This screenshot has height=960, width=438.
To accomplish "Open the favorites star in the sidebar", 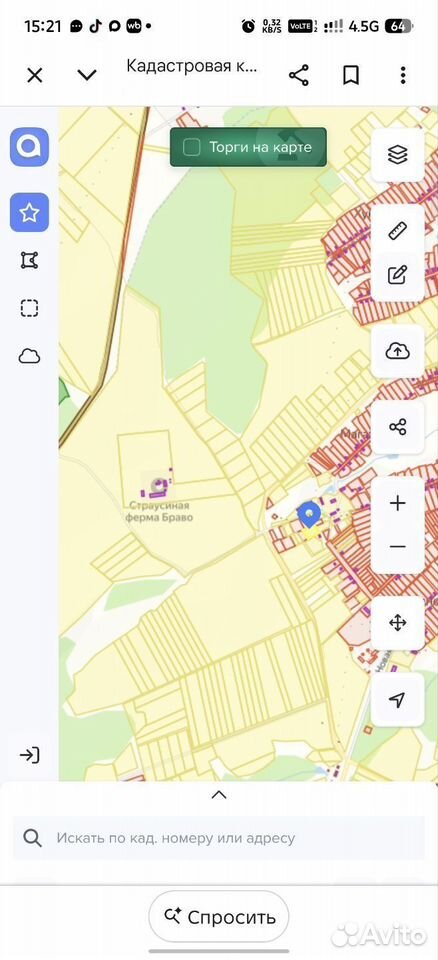I will tap(29, 212).
